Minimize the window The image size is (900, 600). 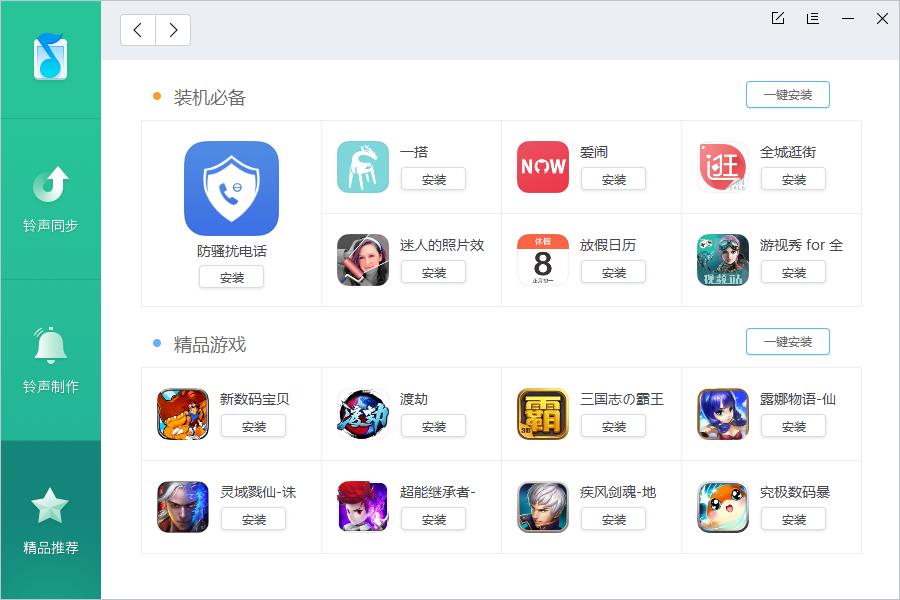click(847, 18)
